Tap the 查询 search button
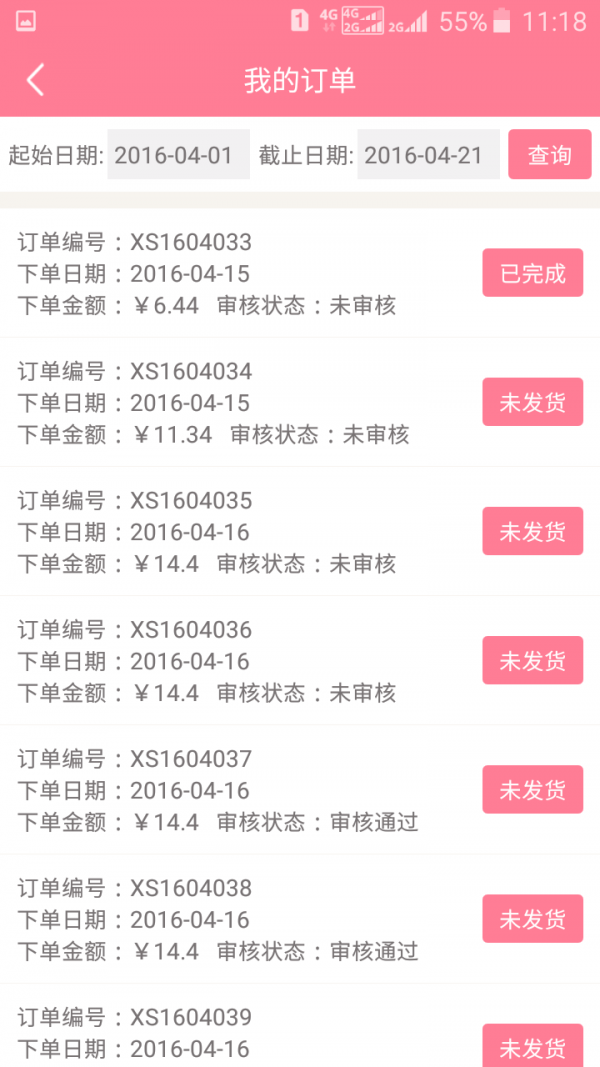The height and width of the screenshot is (1067, 600). click(549, 155)
